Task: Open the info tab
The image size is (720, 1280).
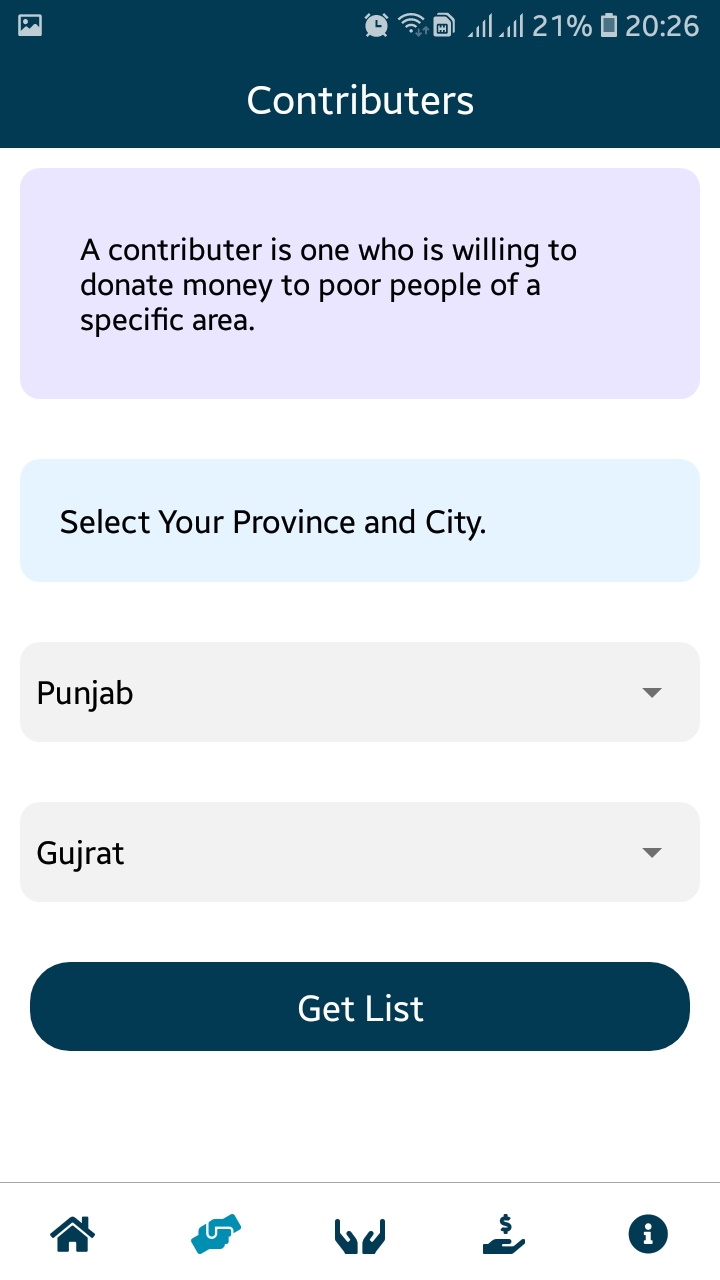Action: [x=648, y=1234]
